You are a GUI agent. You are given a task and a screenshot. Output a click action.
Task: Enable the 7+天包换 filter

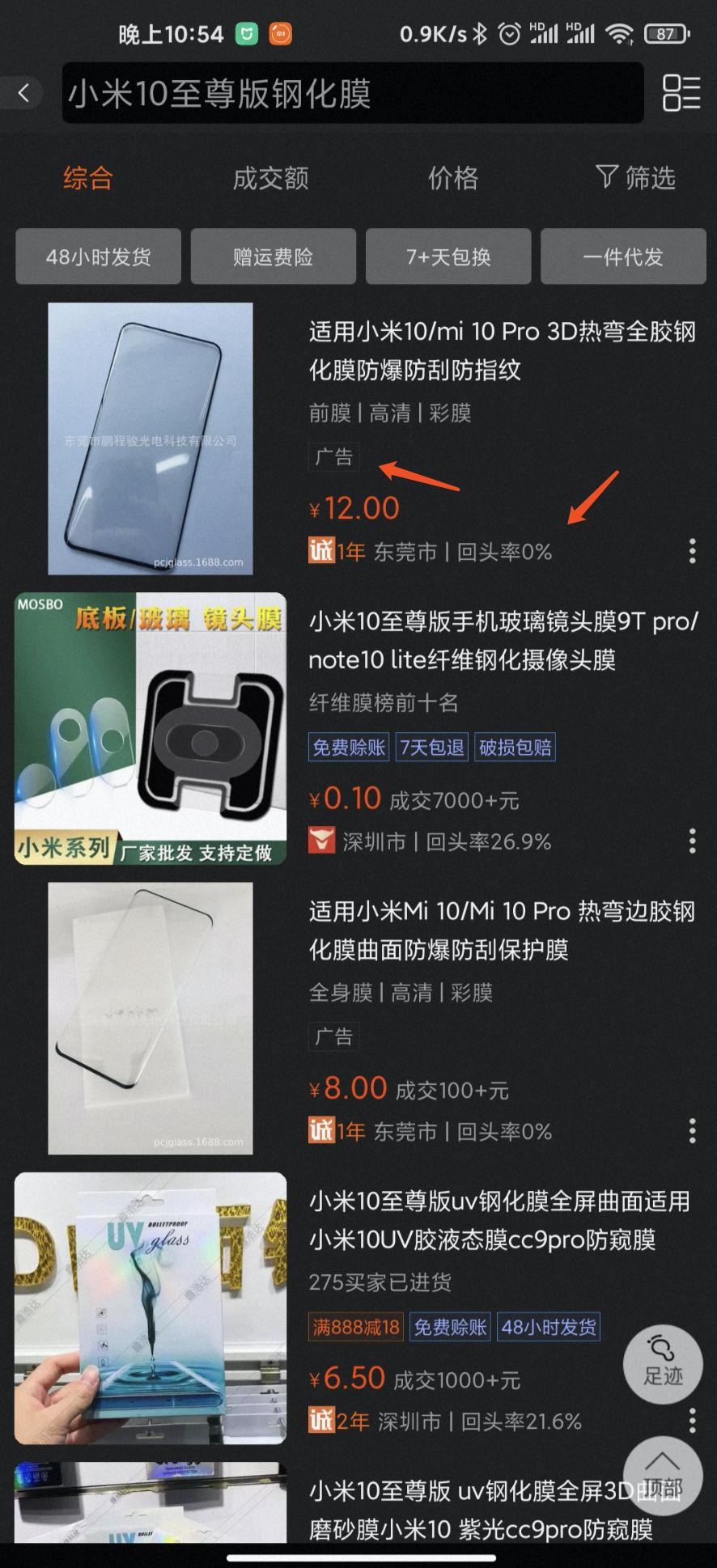click(x=448, y=256)
